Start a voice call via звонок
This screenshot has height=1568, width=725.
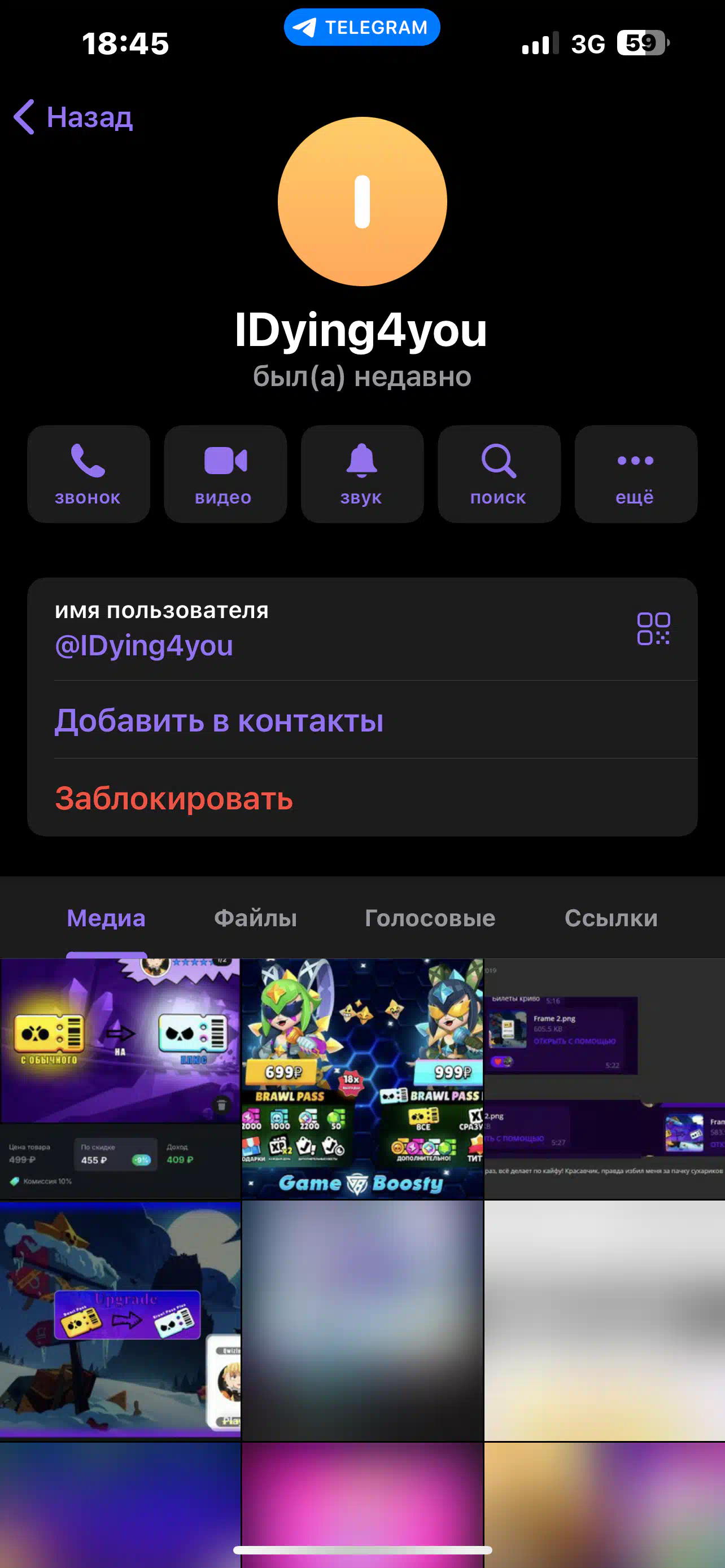pos(88,474)
